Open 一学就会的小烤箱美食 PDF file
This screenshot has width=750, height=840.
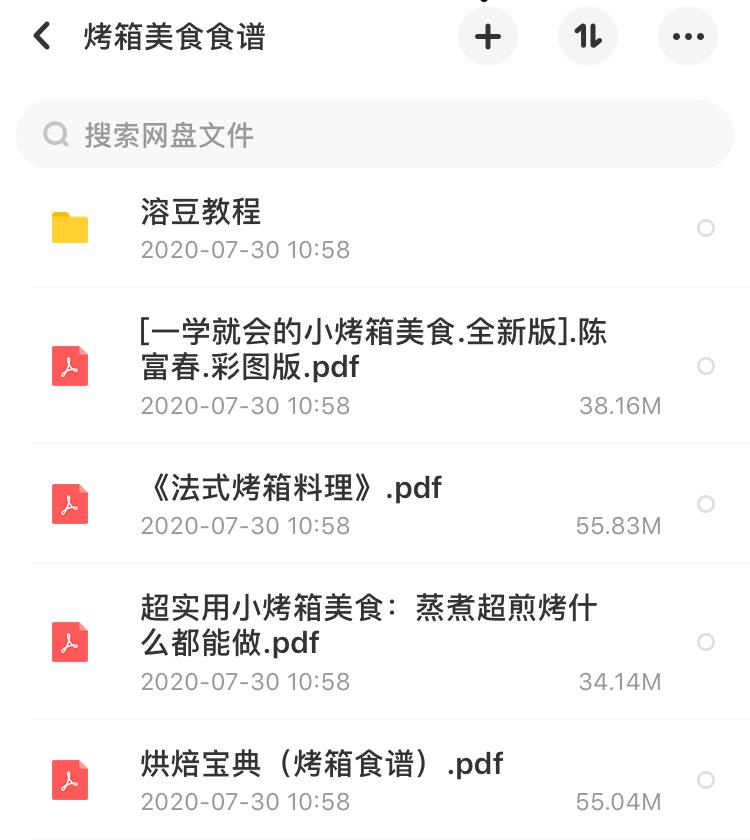[373, 350]
